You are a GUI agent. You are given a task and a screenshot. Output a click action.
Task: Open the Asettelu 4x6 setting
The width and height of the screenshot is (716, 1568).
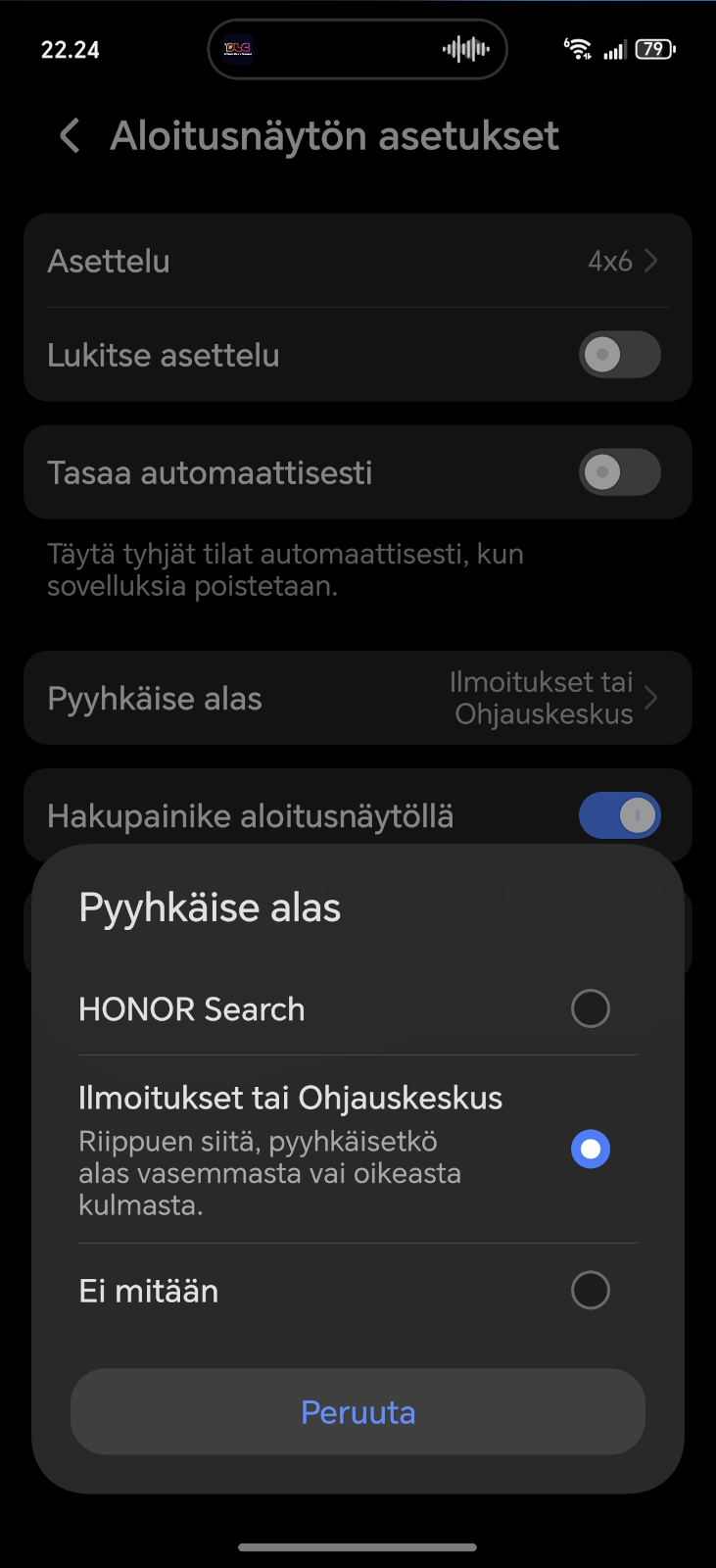pos(358,261)
